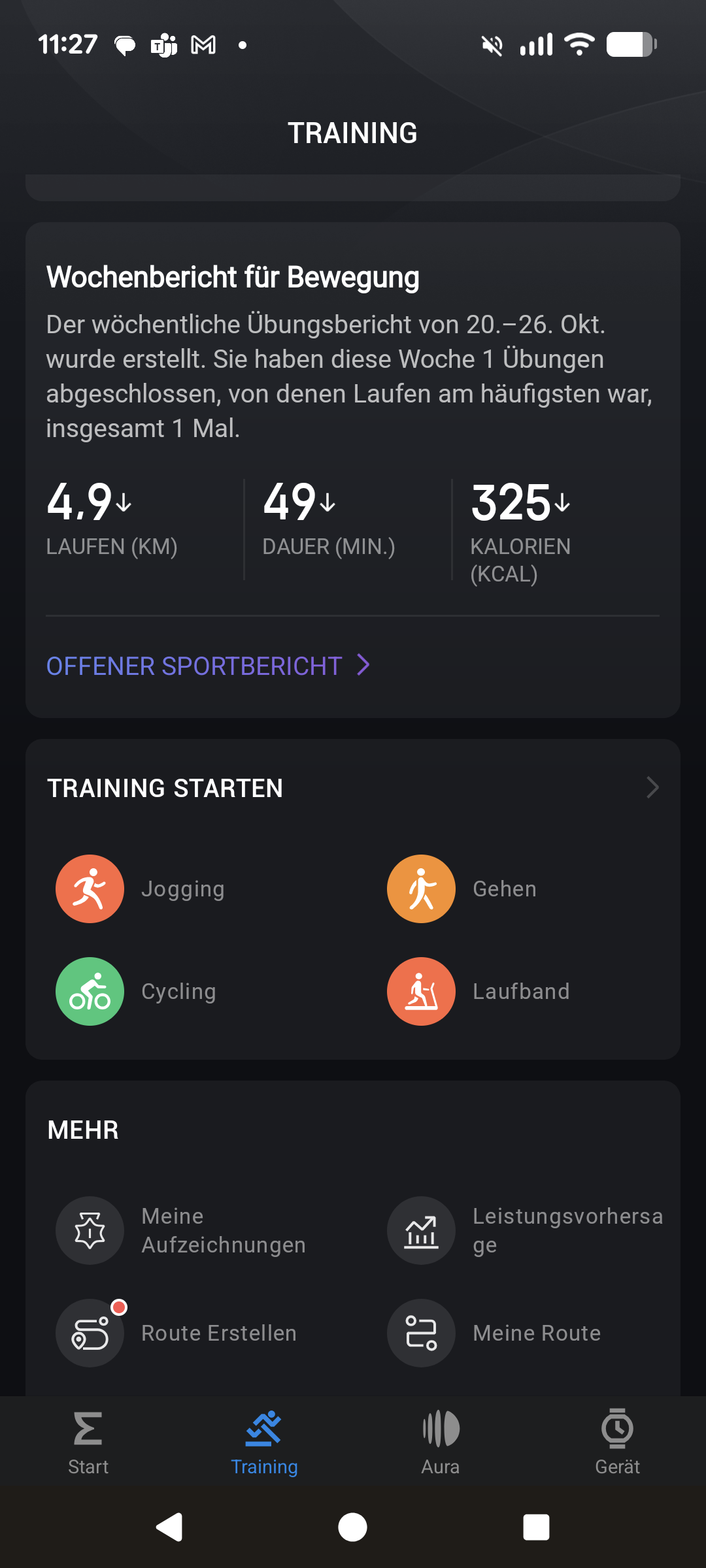
Task: Expand the Training starten section chevron
Action: point(652,787)
